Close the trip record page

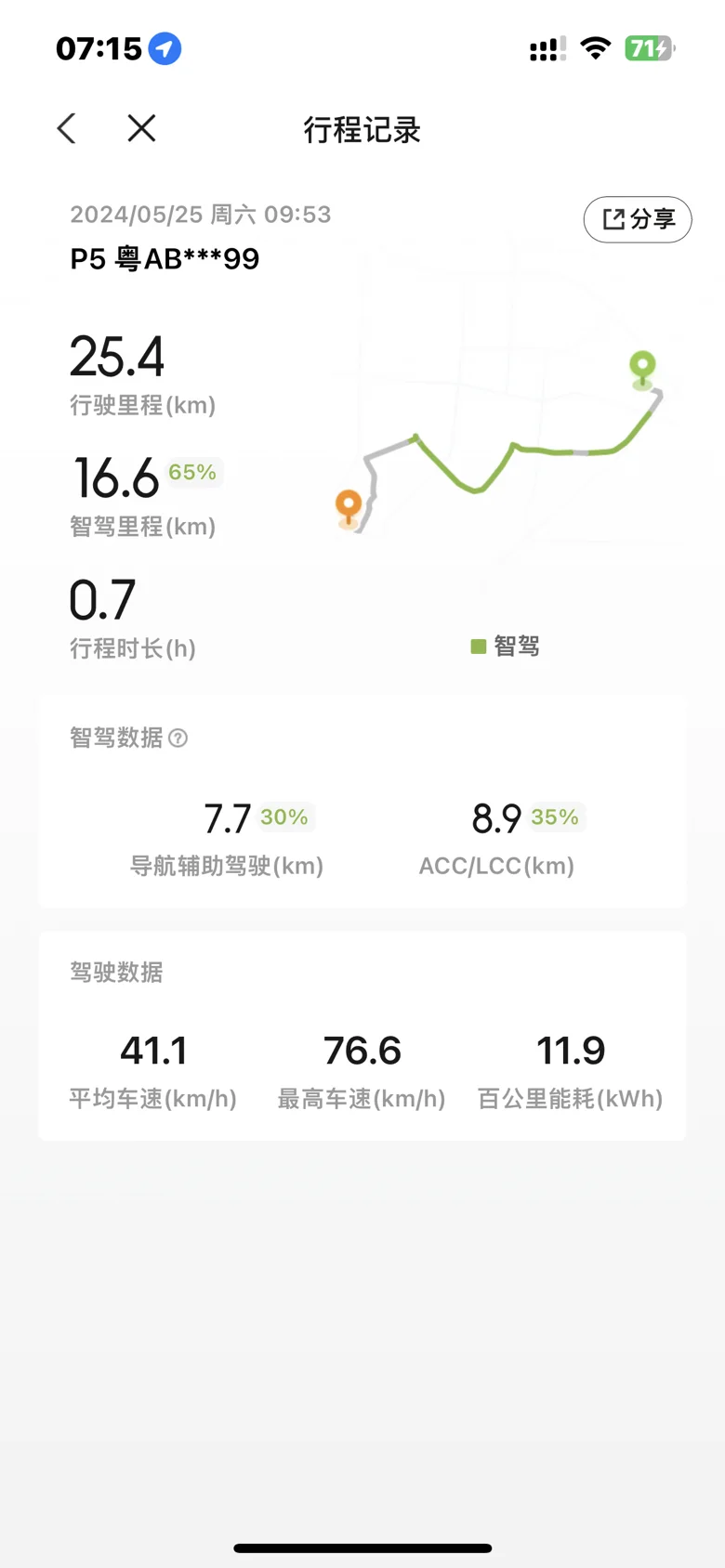tap(141, 128)
